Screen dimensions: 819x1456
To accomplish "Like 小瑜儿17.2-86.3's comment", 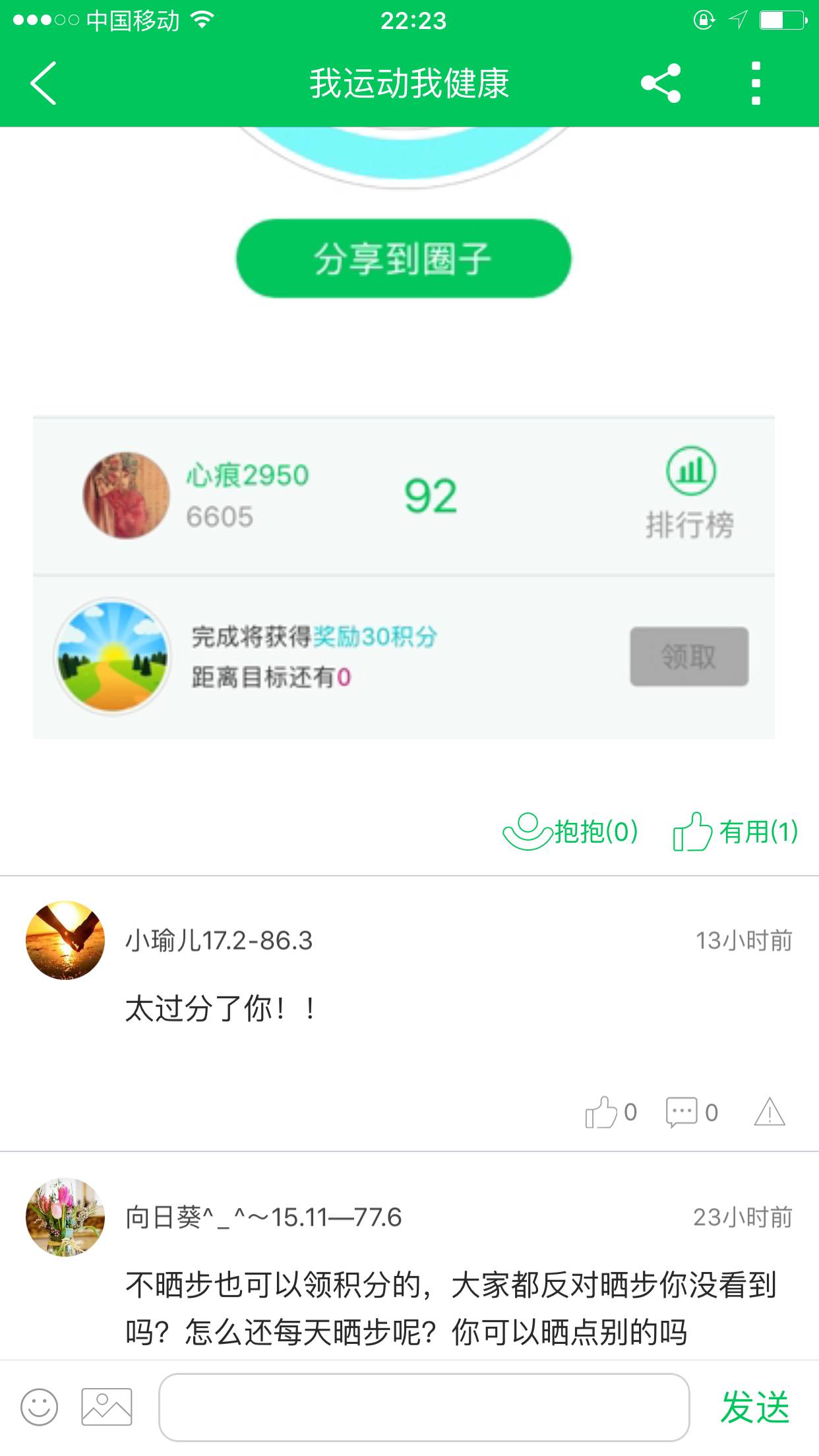I will tap(610, 1112).
